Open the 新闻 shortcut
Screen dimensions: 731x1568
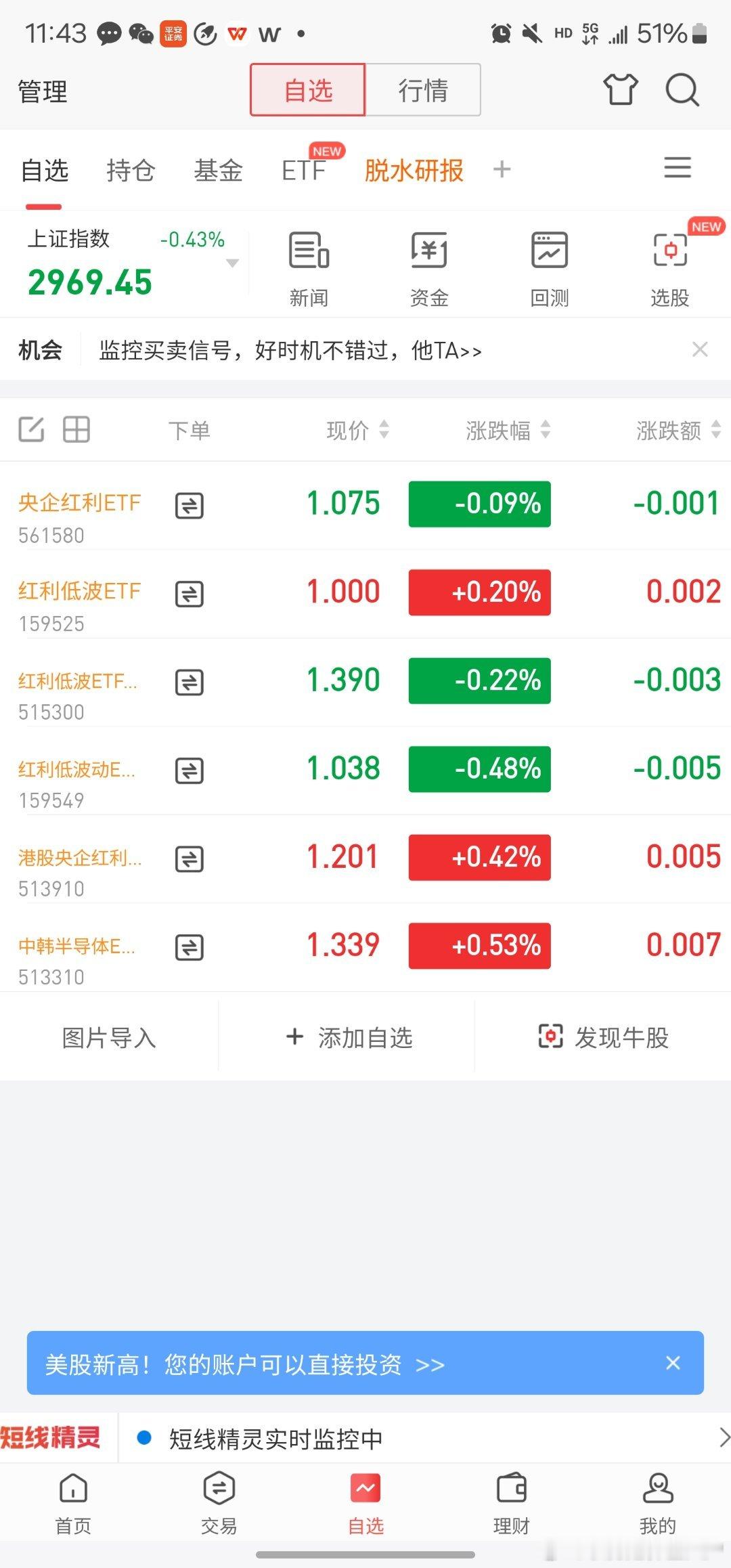(309, 269)
